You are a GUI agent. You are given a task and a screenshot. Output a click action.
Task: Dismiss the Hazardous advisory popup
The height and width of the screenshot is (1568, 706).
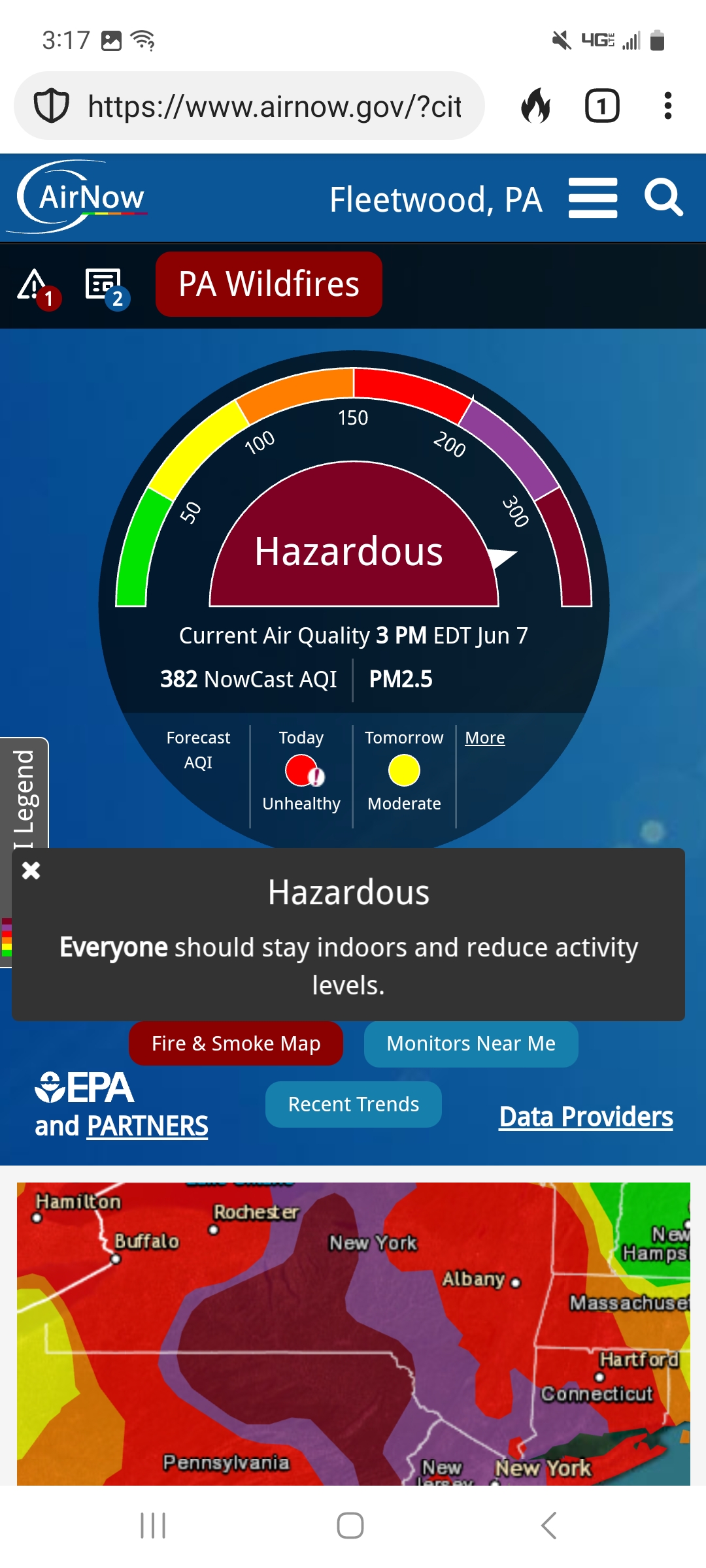(x=31, y=870)
